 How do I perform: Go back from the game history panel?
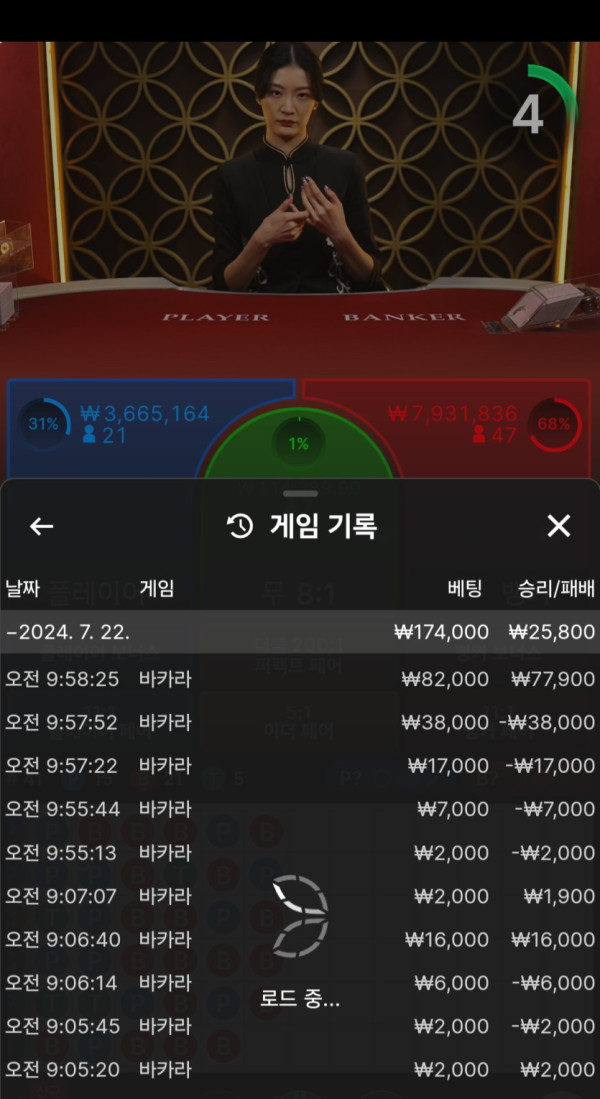click(x=41, y=526)
